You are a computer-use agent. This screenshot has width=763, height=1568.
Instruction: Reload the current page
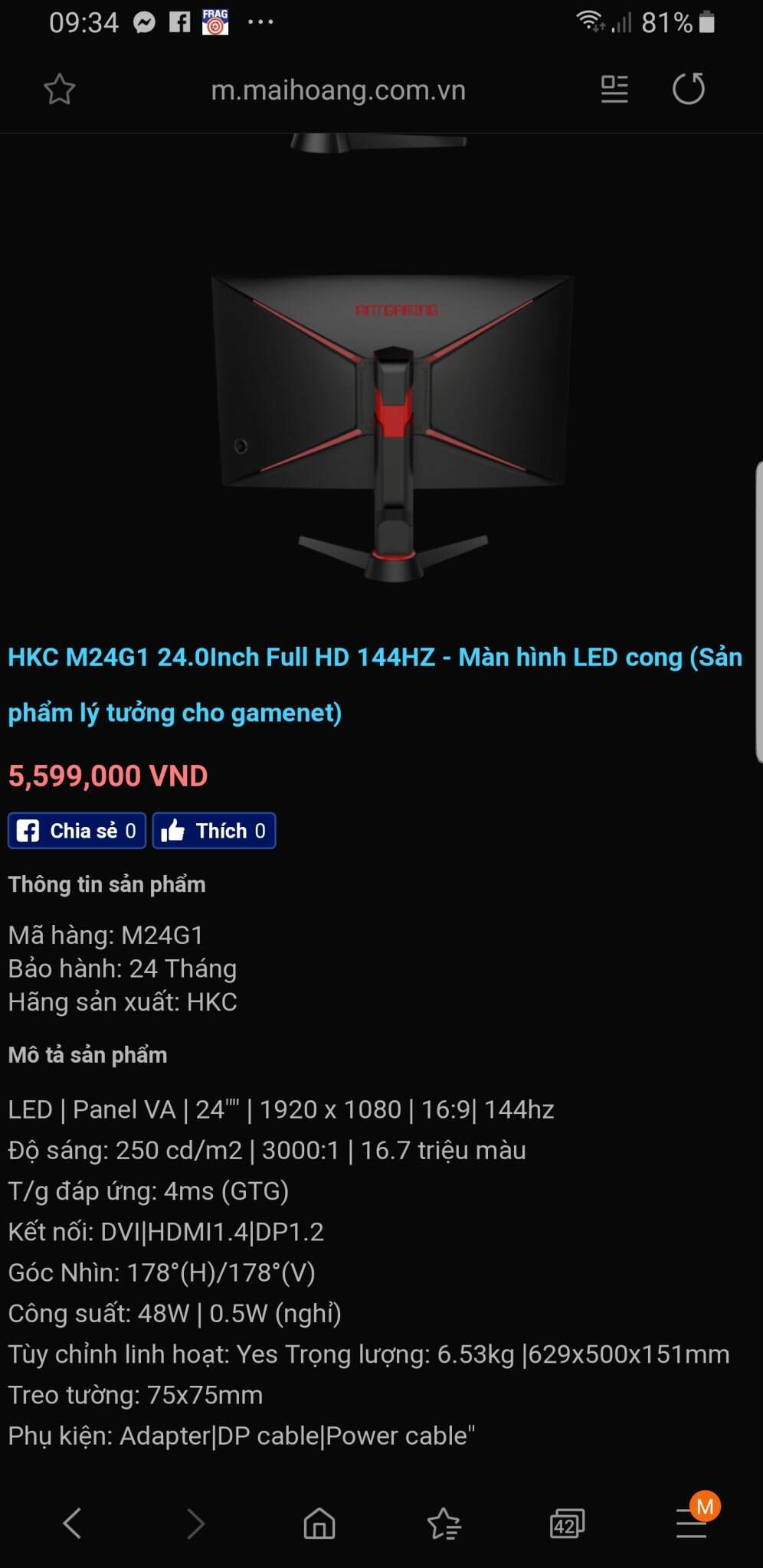pos(688,90)
